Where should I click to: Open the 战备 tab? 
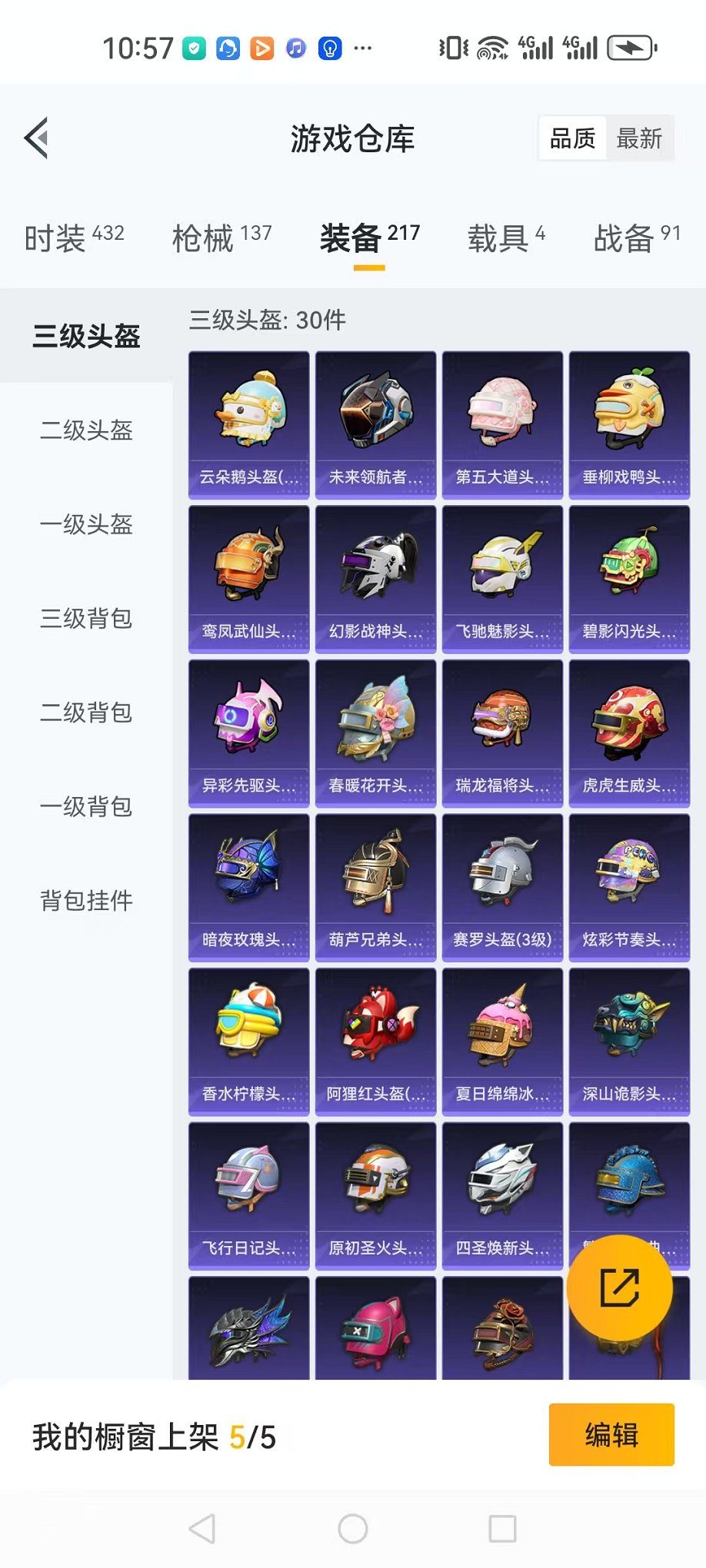pyautogui.click(x=637, y=238)
